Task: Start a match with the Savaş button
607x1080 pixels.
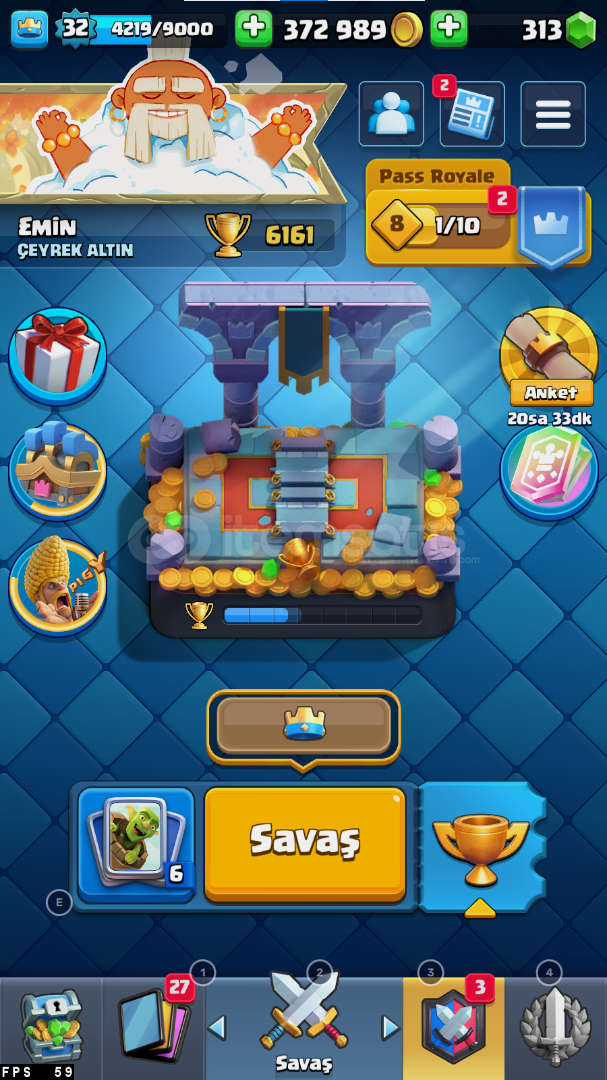Action: click(x=304, y=843)
